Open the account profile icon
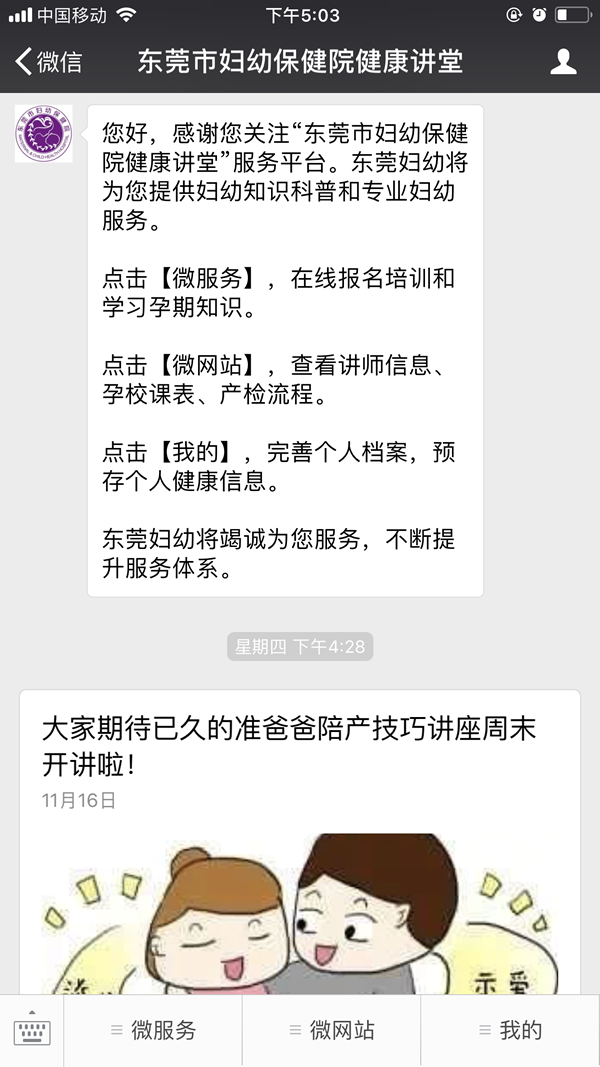This screenshot has width=600, height=1067. (x=564, y=62)
